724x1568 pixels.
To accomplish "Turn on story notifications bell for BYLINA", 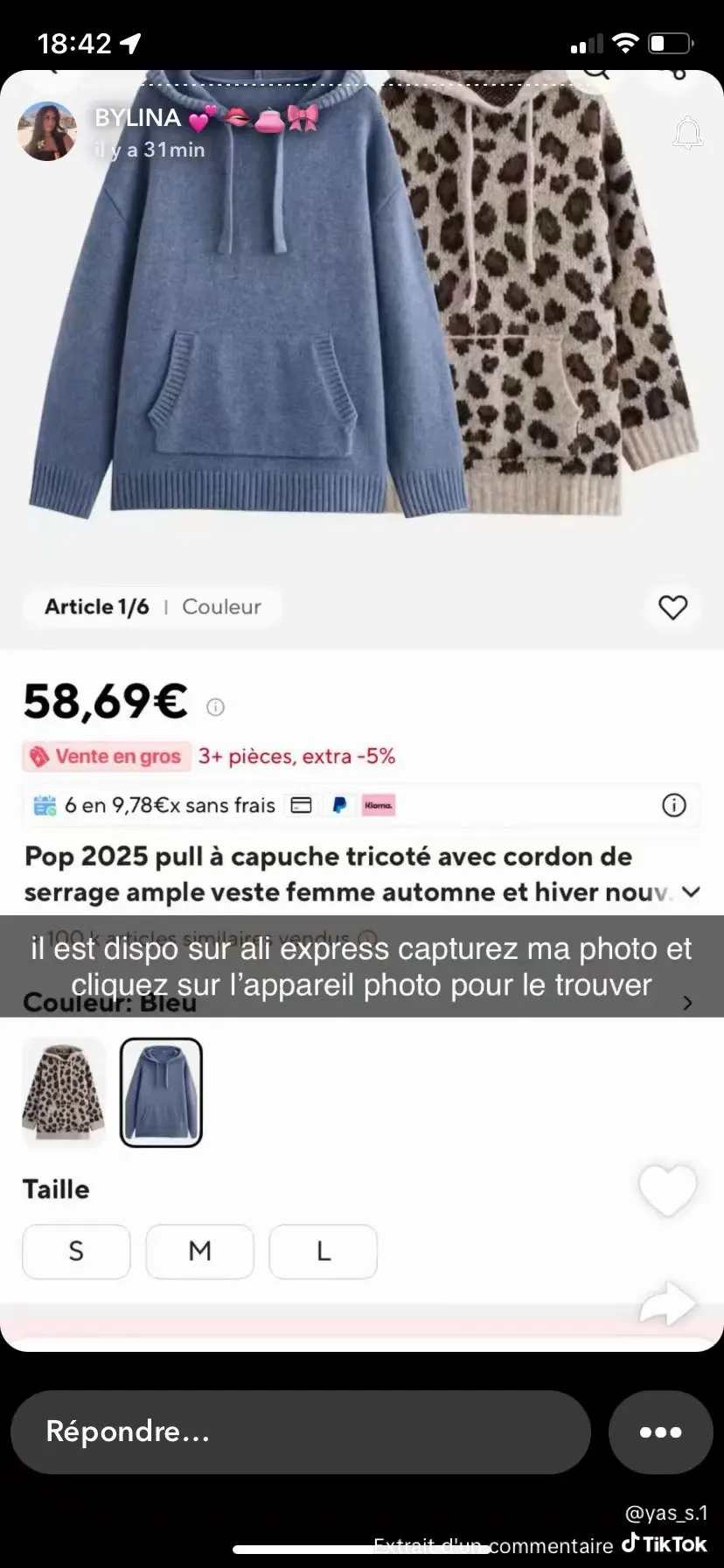I will coord(687,133).
